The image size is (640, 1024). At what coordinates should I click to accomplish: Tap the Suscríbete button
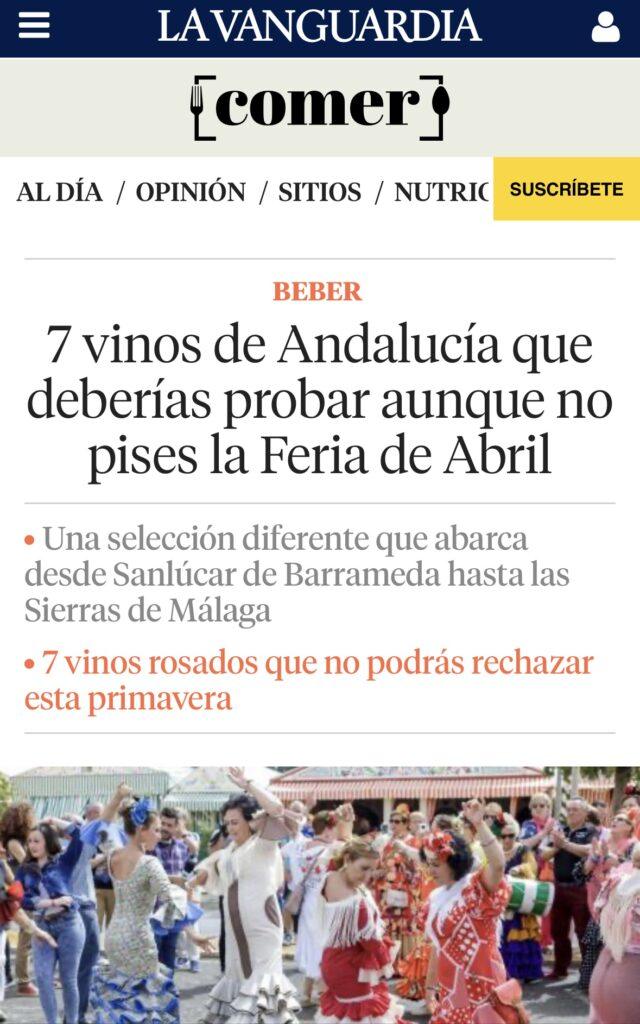[566, 189]
